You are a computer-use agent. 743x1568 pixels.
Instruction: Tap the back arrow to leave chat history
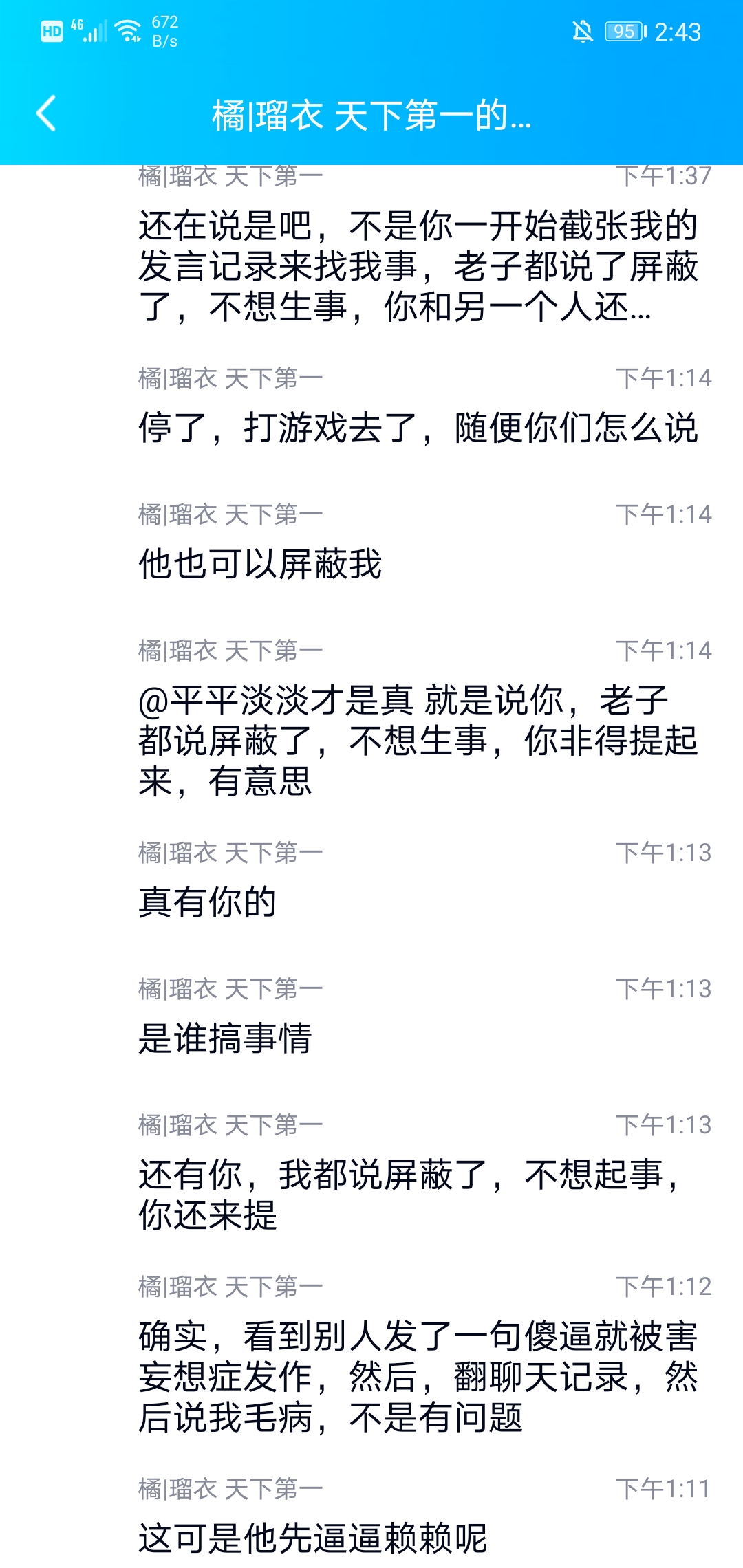46,111
